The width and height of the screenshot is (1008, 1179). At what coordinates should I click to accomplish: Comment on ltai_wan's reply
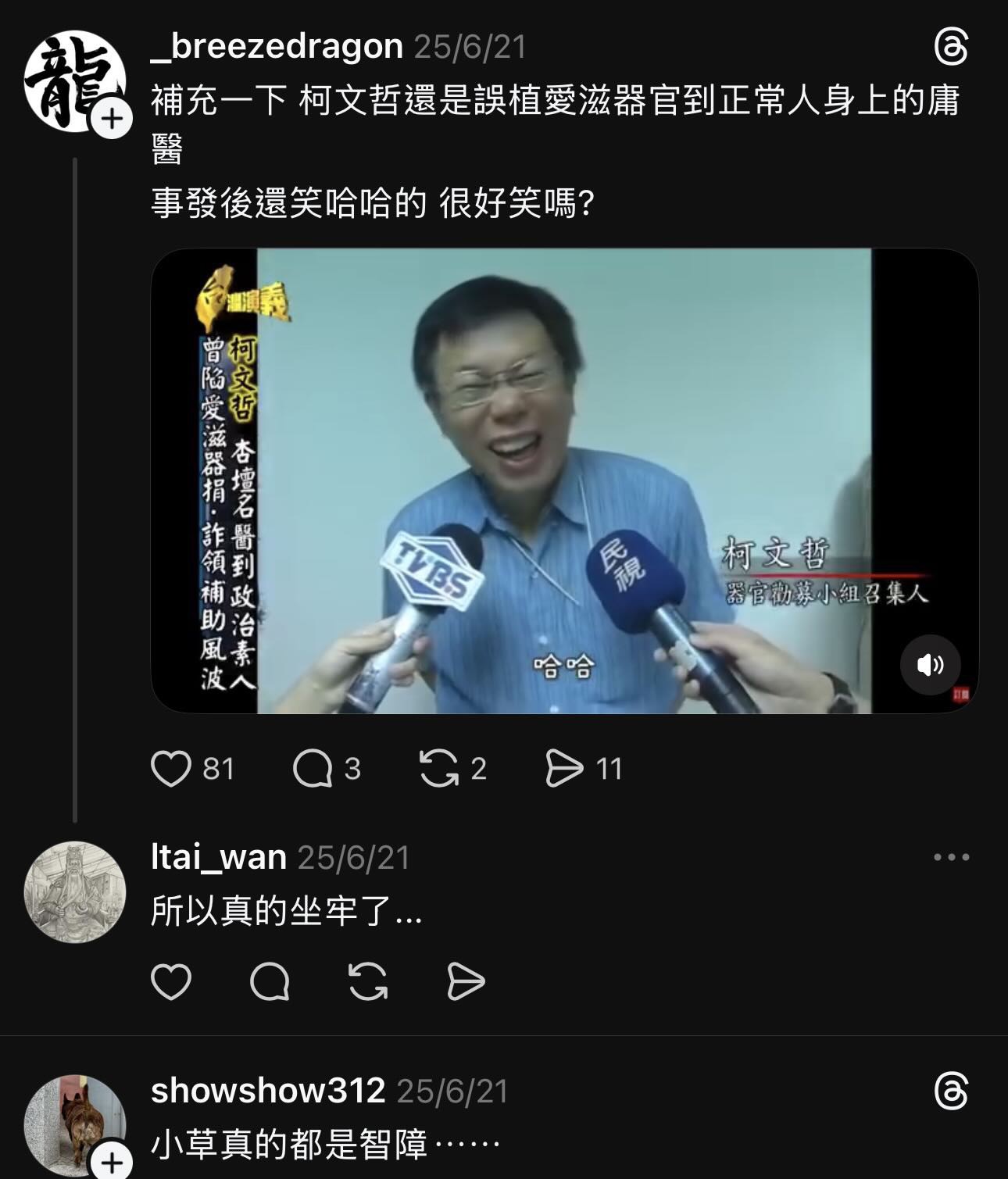[270, 982]
